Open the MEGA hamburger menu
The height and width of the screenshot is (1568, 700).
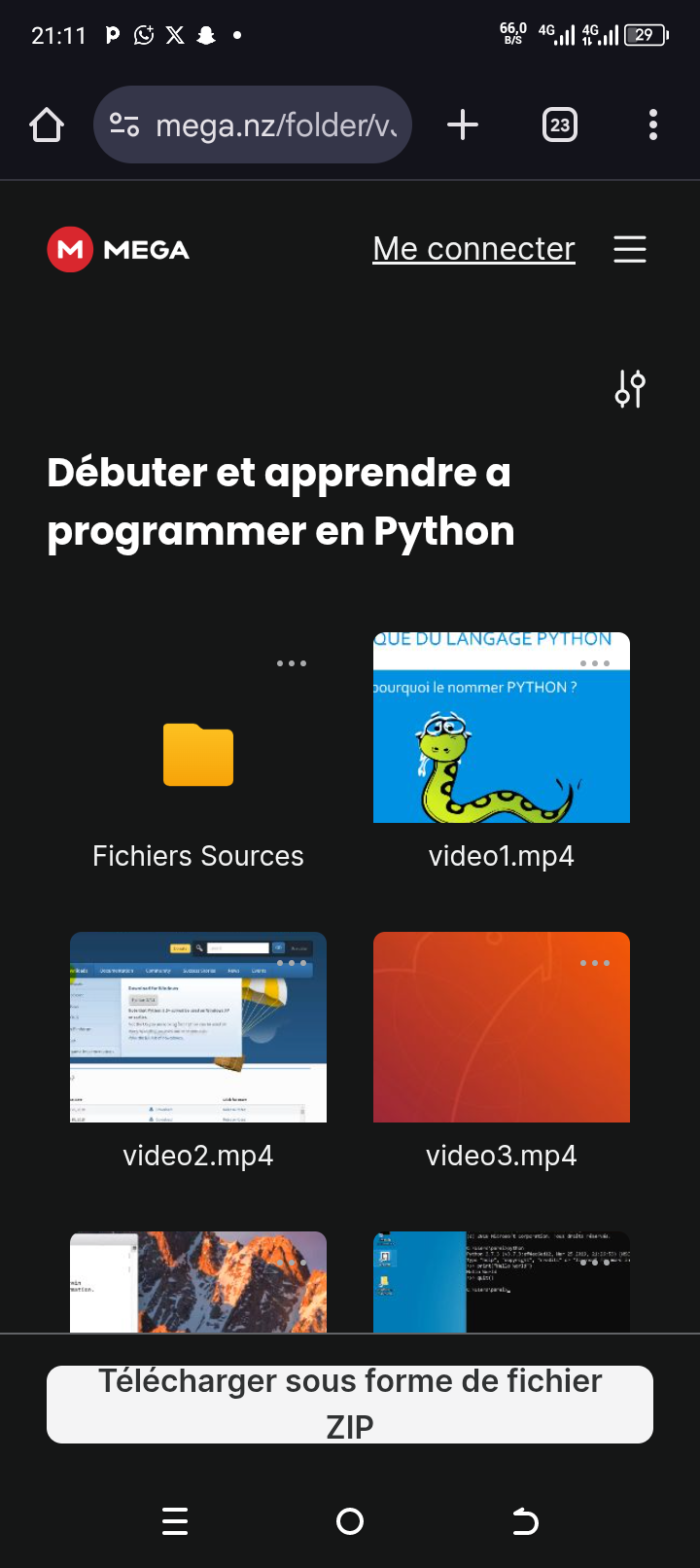(629, 249)
